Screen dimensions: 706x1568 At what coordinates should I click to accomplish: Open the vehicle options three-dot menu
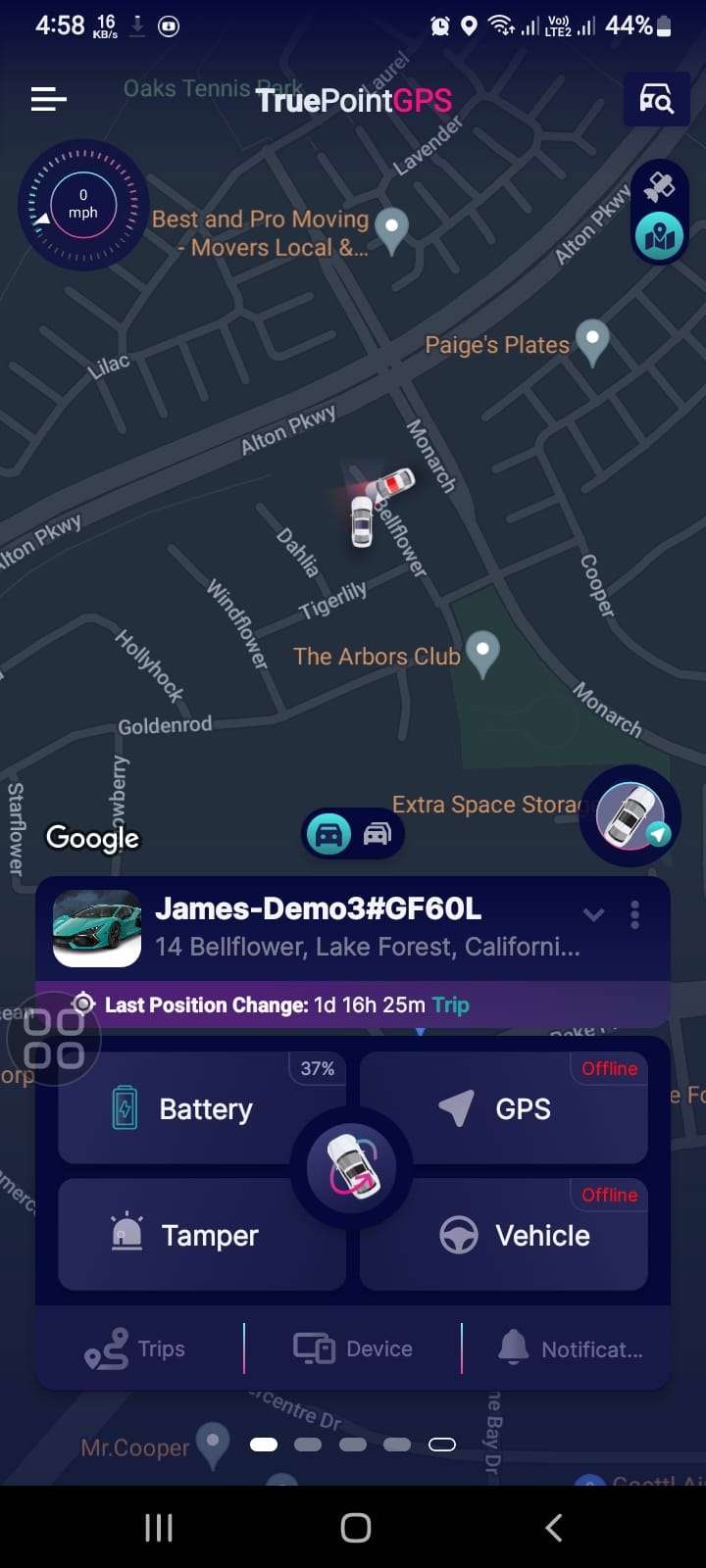pos(634,913)
